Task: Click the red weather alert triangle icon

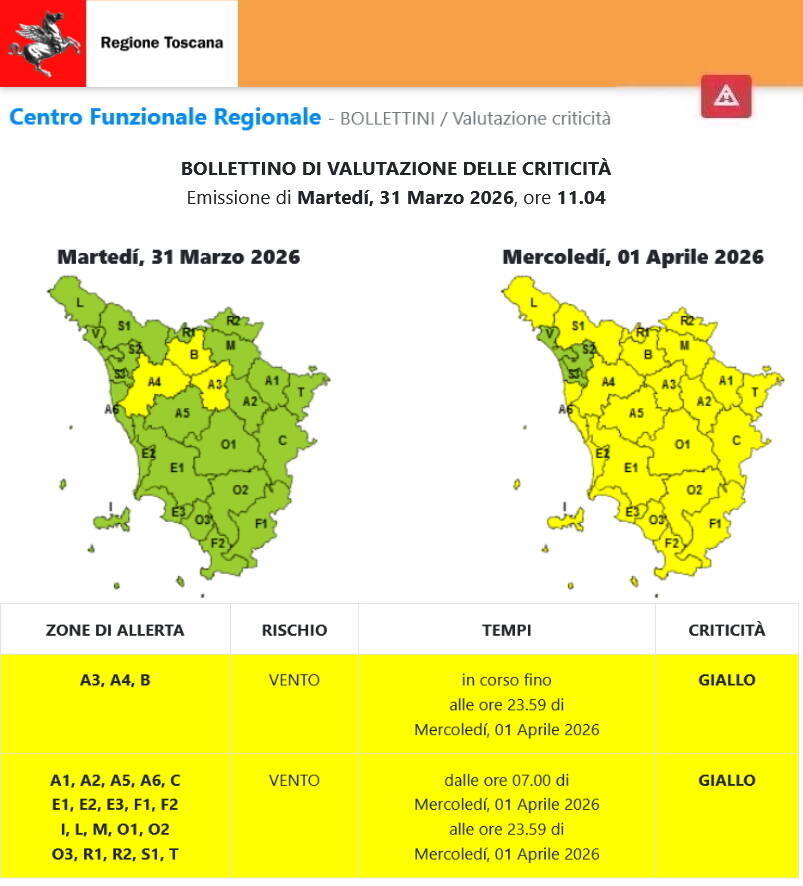Action: (727, 97)
